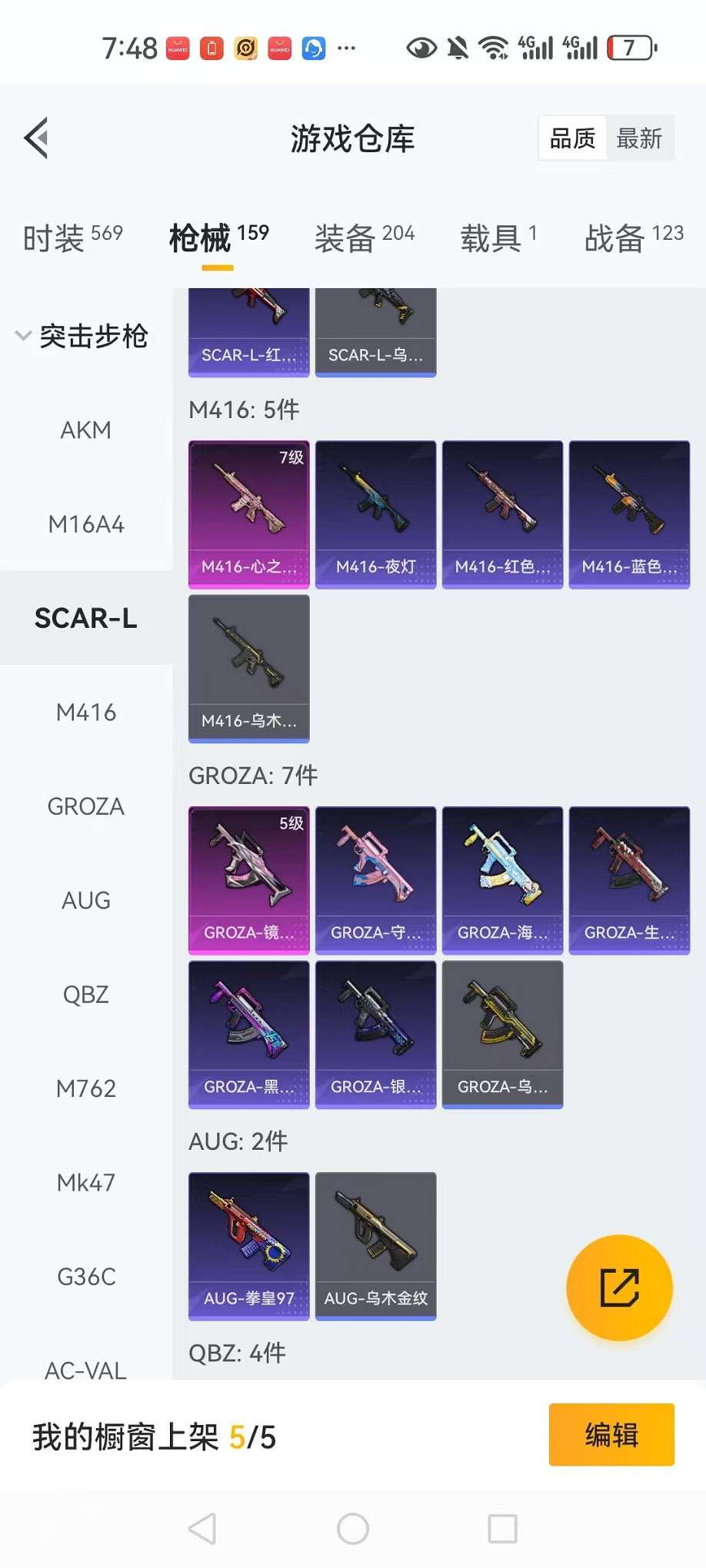Sort the warehouse by 品质
Image resolution: width=706 pixels, height=1568 pixels.
[x=572, y=138]
